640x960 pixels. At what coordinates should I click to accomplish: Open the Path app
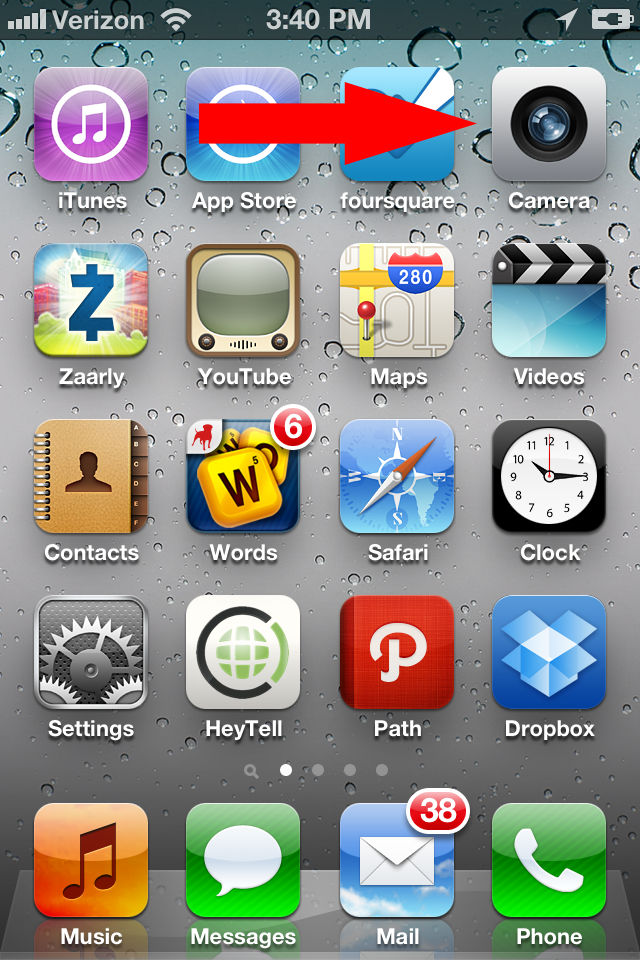click(x=397, y=653)
